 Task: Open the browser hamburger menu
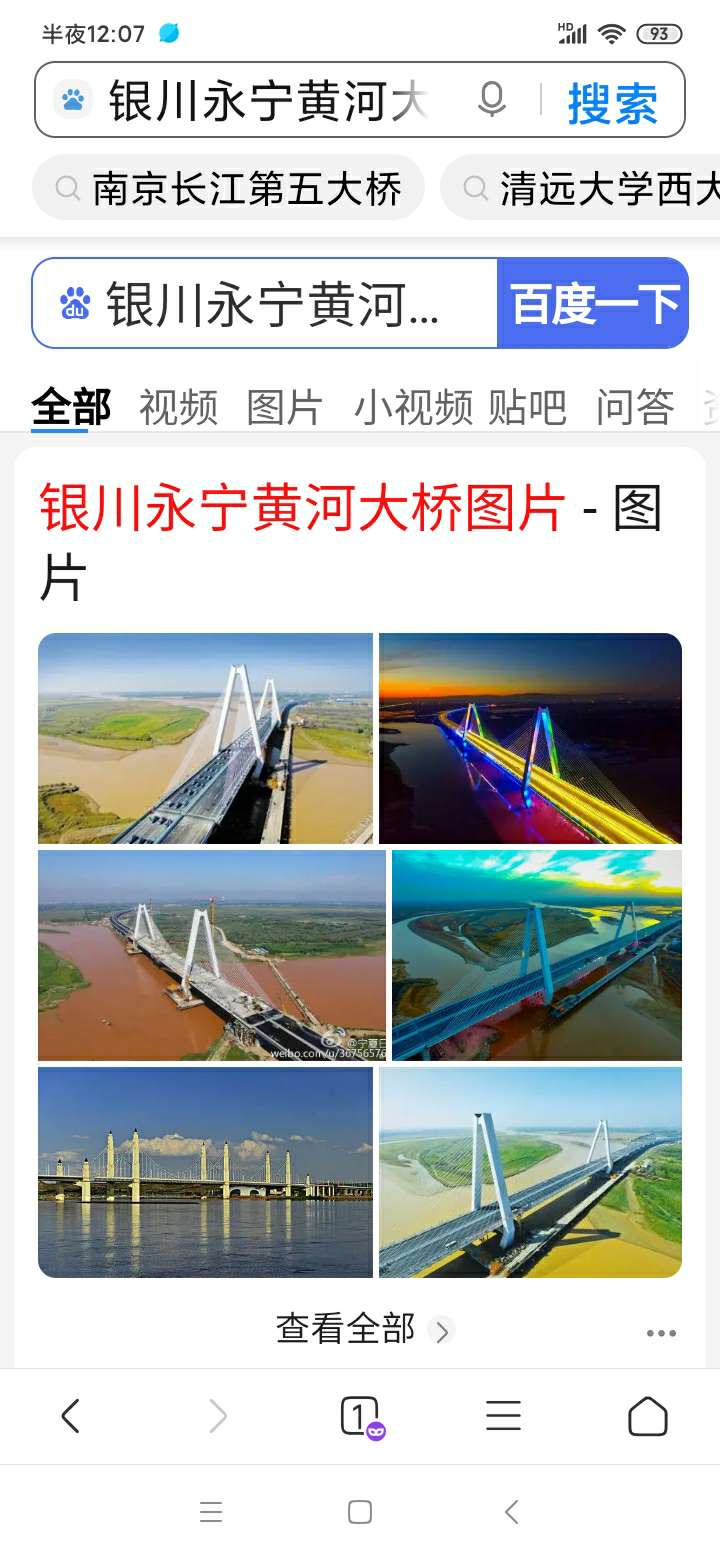point(503,1416)
